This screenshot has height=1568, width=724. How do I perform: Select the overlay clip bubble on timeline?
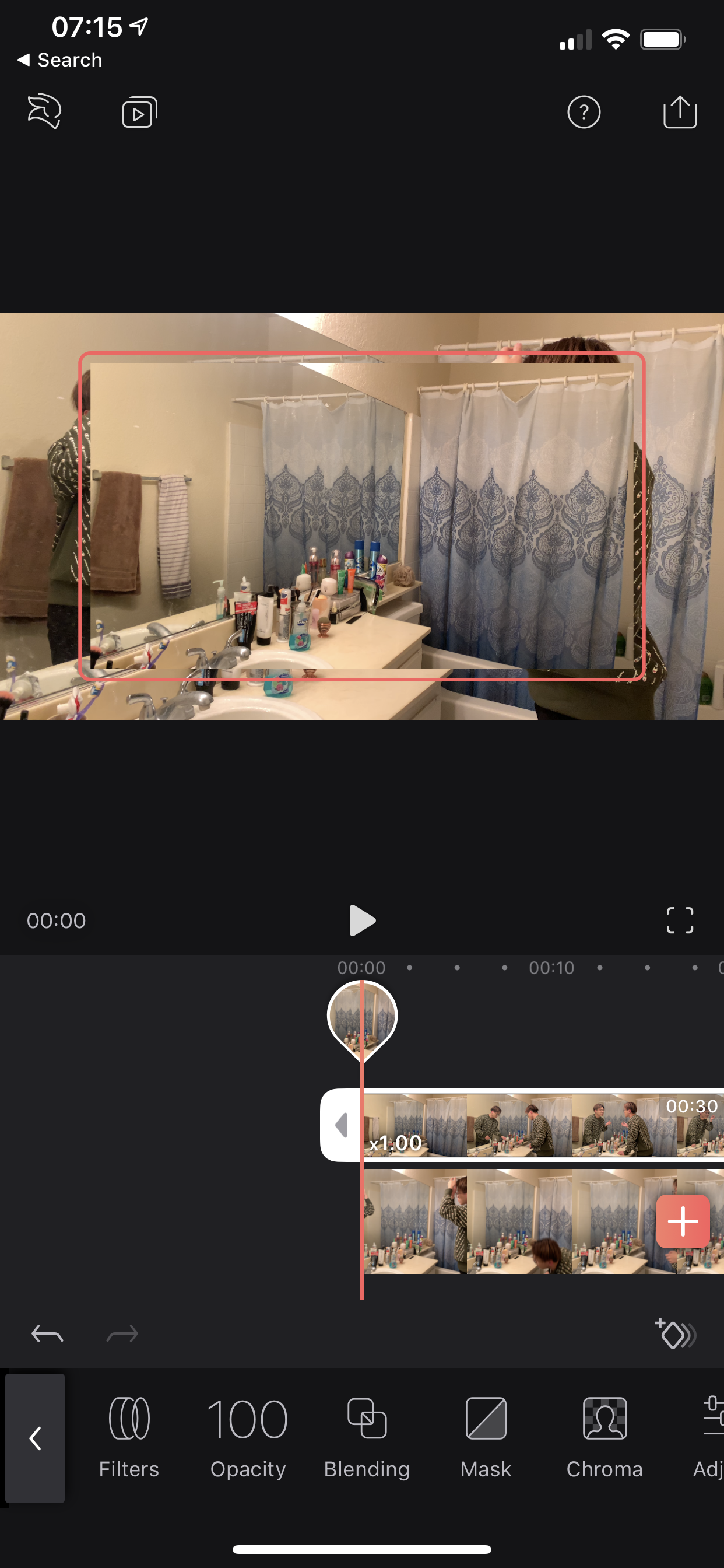pos(362,1016)
